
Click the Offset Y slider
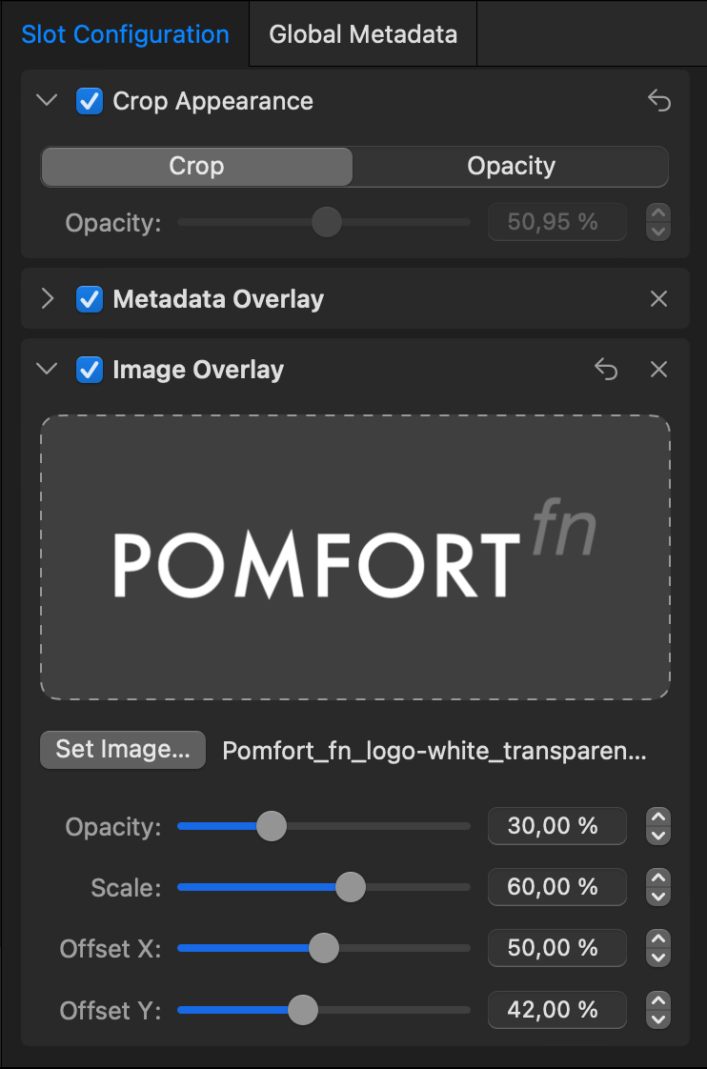324,1010
